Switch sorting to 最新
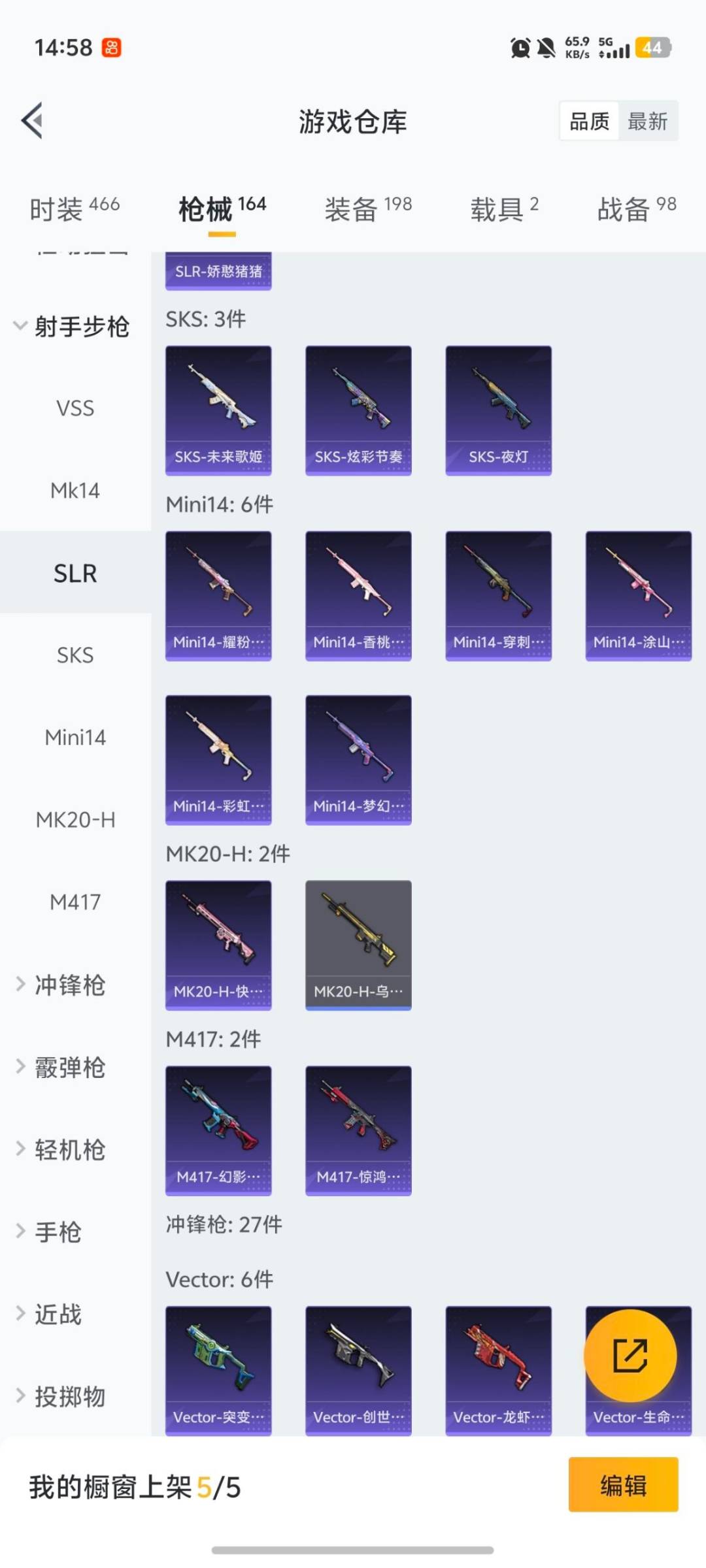706x1568 pixels. 647,121
